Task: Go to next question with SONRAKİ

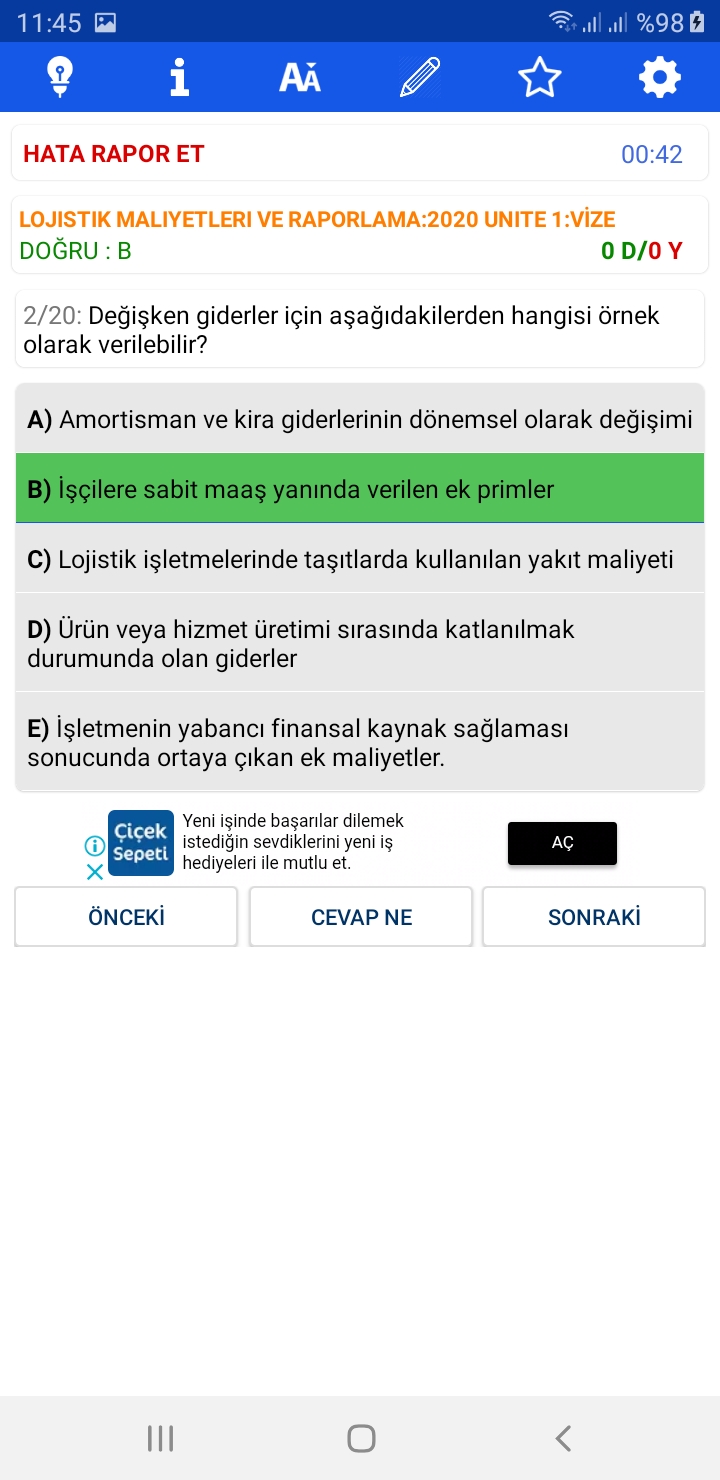Action: [x=594, y=917]
